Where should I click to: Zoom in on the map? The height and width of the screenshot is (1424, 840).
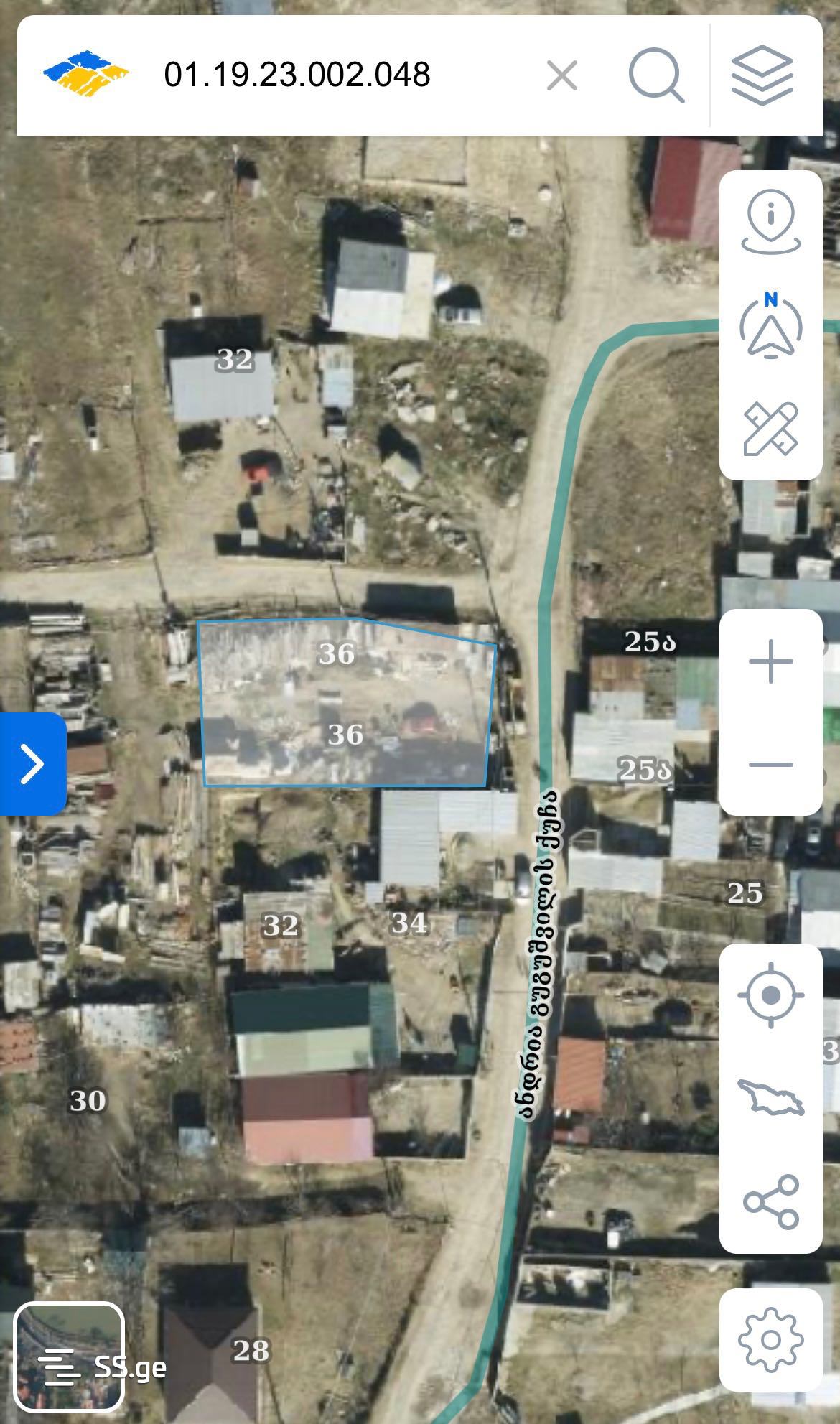tap(771, 661)
